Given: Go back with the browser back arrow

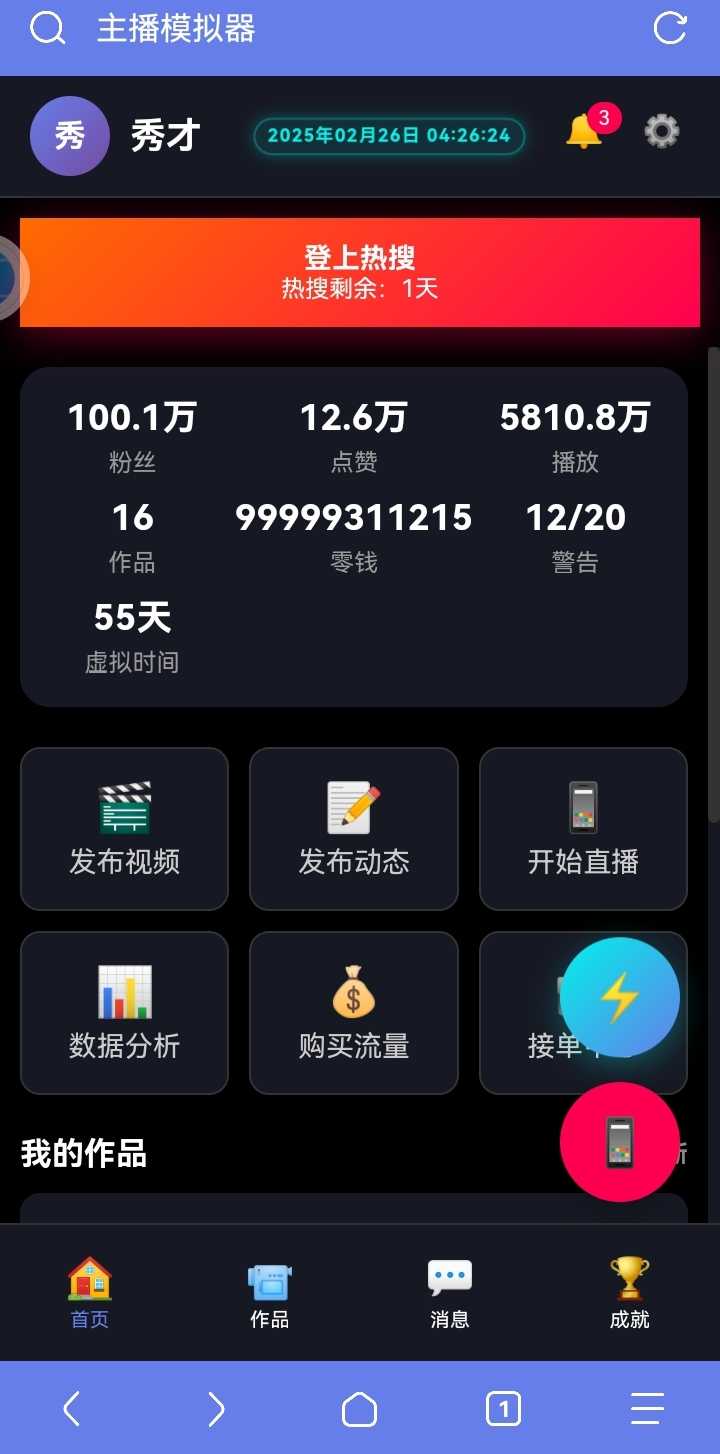Looking at the screenshot, I should 72,1409.
